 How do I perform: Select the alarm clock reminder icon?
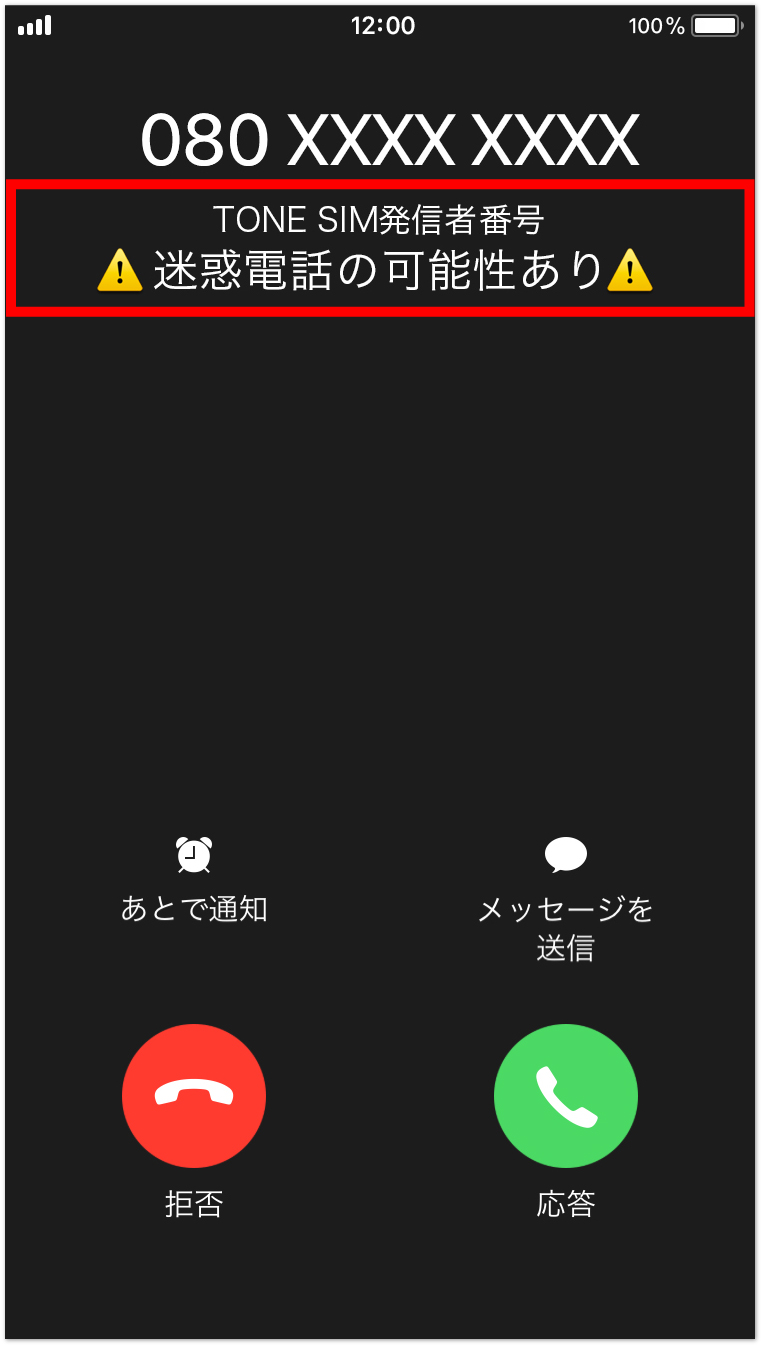coord(193,855)
